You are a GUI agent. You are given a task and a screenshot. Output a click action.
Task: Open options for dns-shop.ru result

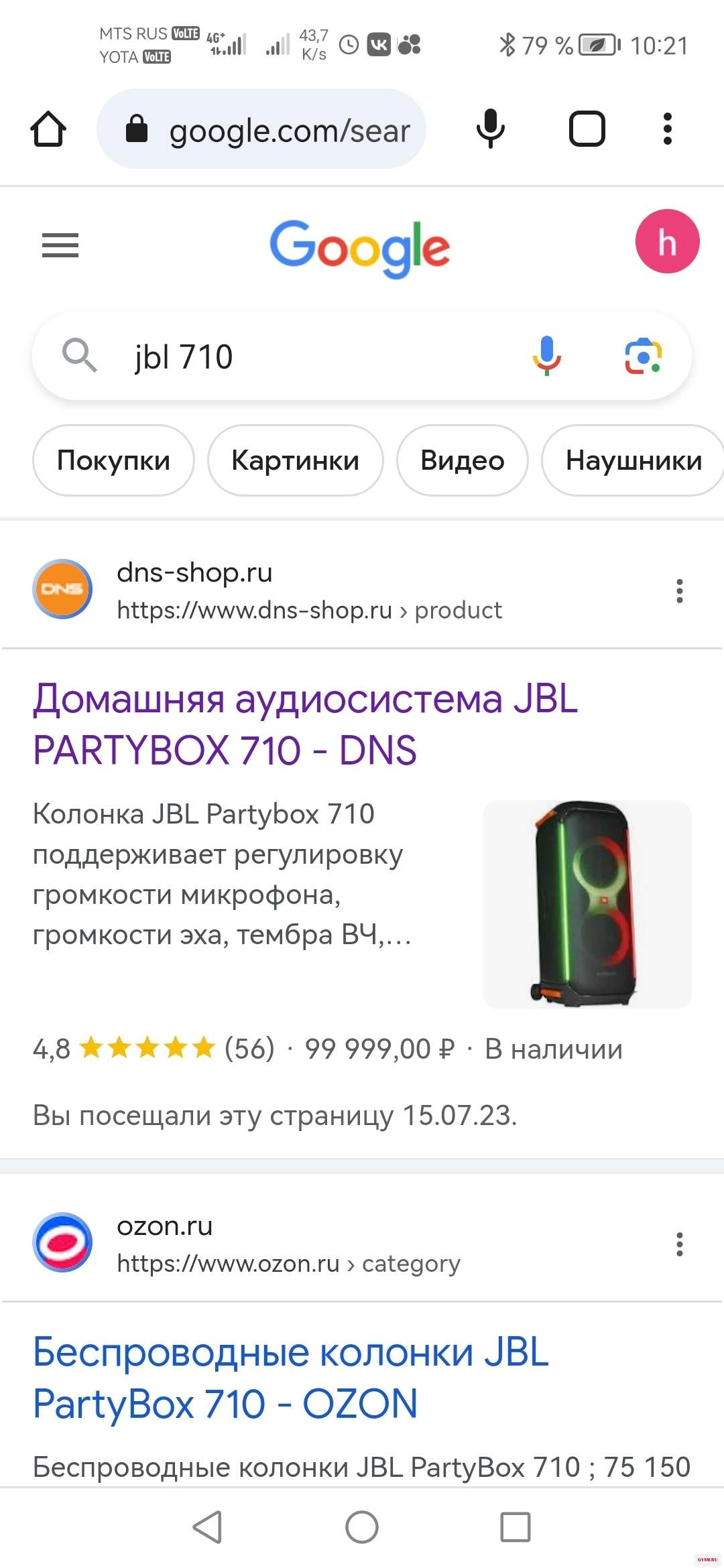click(679, 591)
